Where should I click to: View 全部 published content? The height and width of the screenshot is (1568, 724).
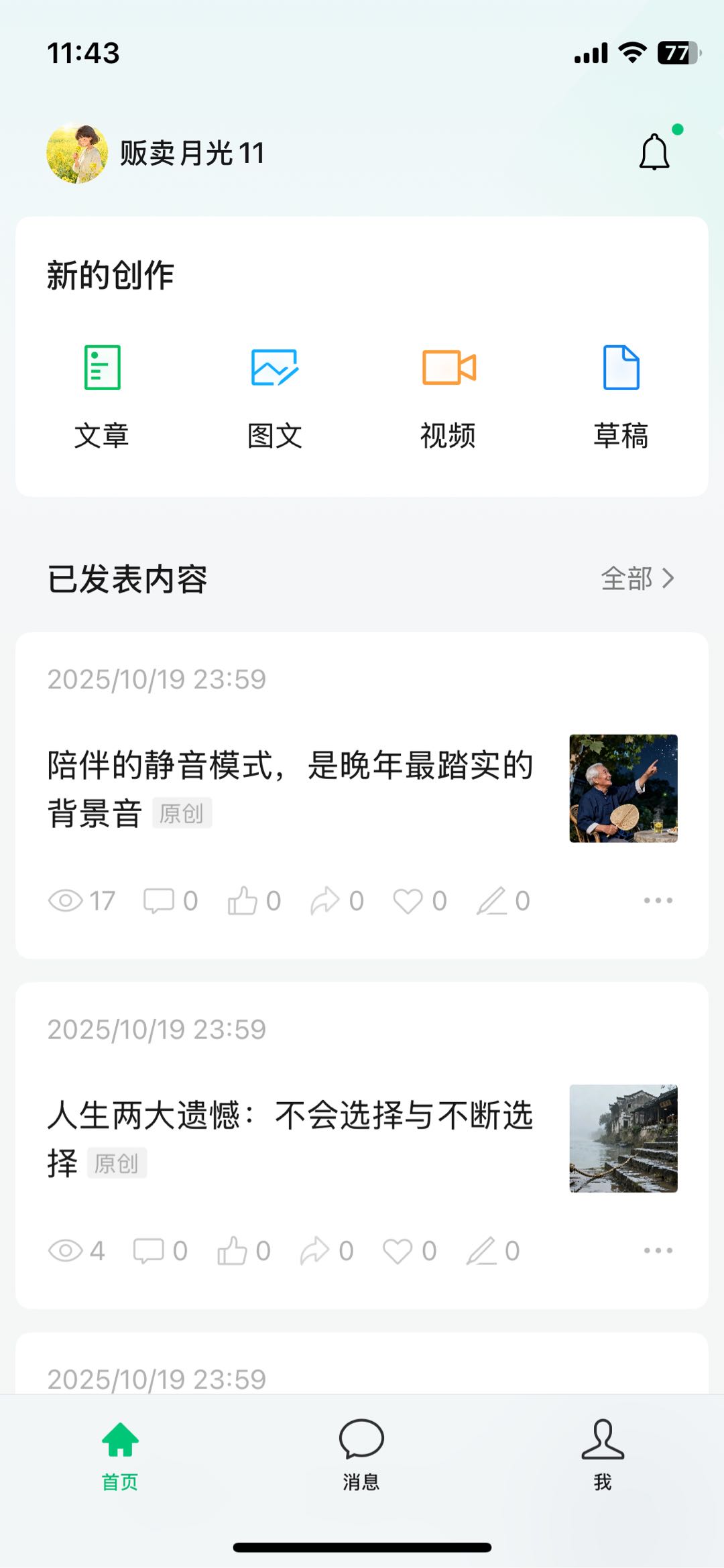(637, 579)
